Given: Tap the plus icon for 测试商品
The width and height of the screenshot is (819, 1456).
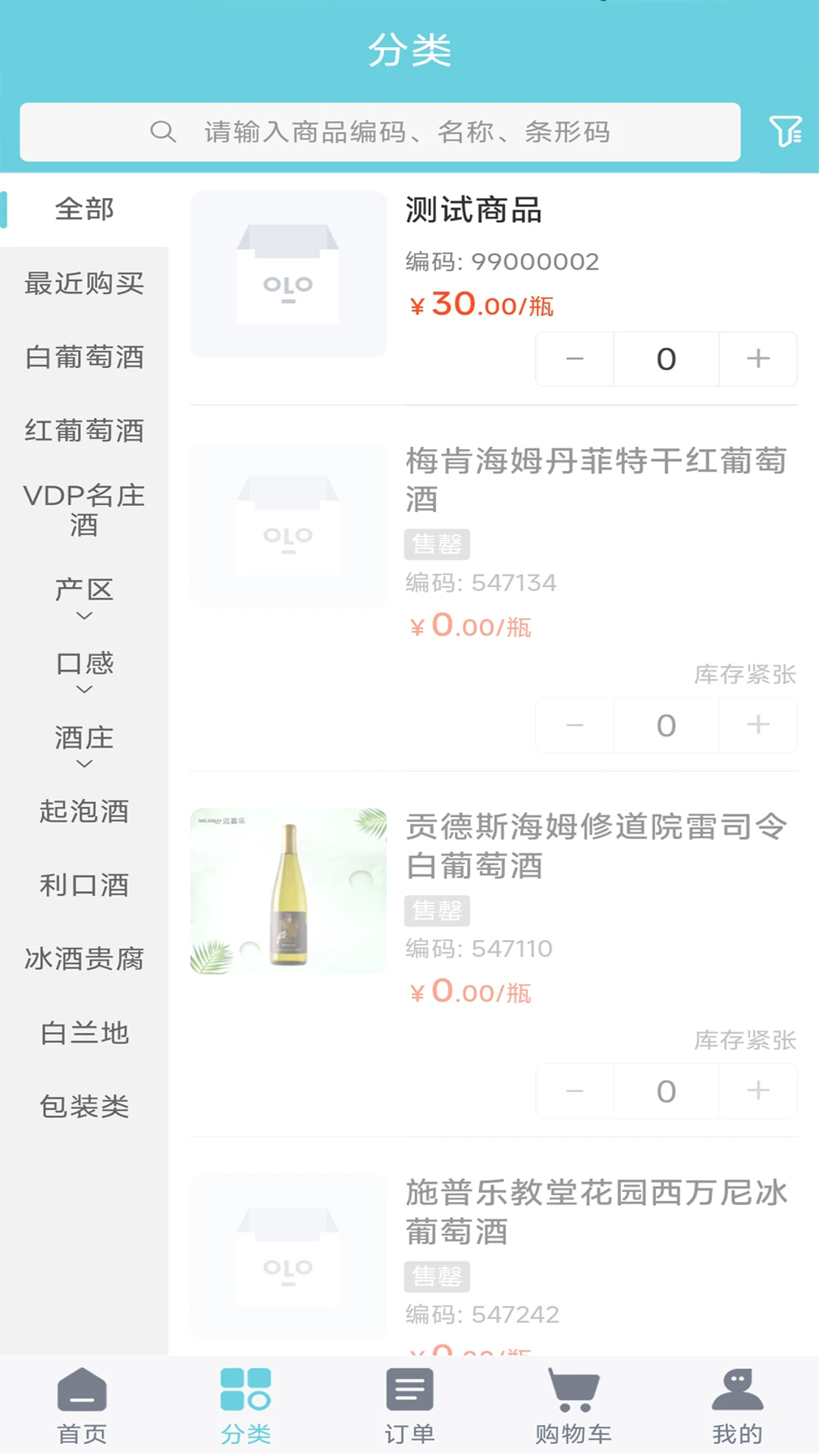Looking at the screenshot, I should click(x=758, y=359).
